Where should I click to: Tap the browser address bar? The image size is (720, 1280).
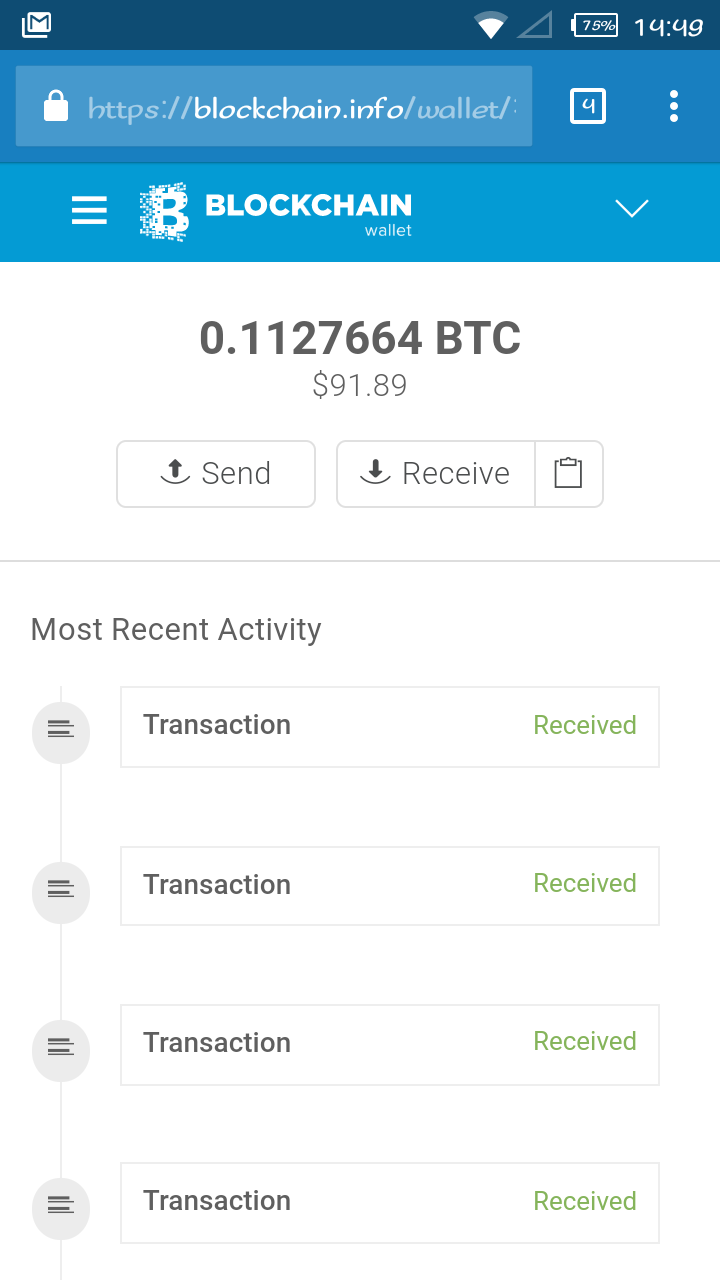coord(290,107)
